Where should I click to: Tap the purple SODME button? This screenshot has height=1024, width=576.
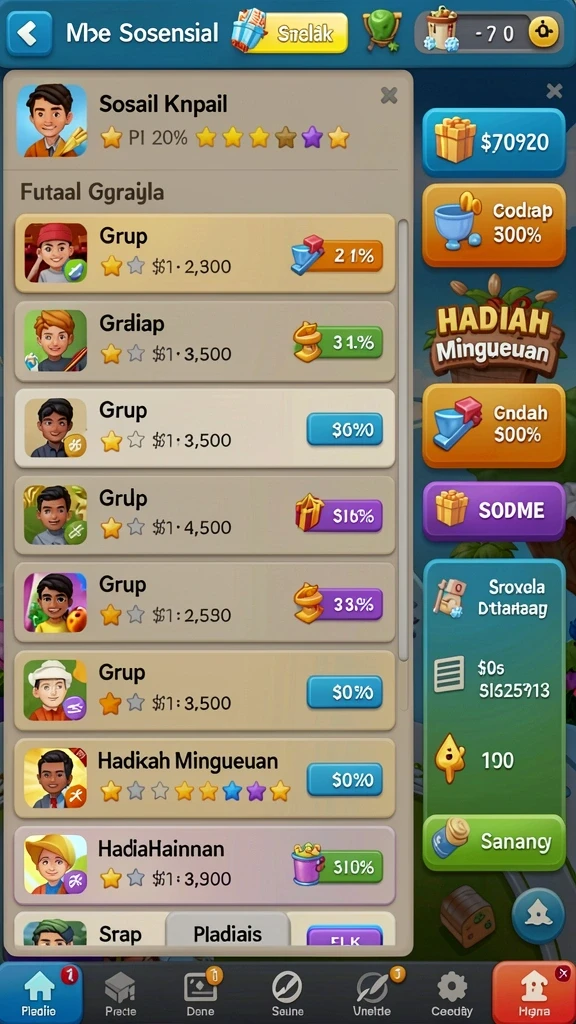[494, 511]
